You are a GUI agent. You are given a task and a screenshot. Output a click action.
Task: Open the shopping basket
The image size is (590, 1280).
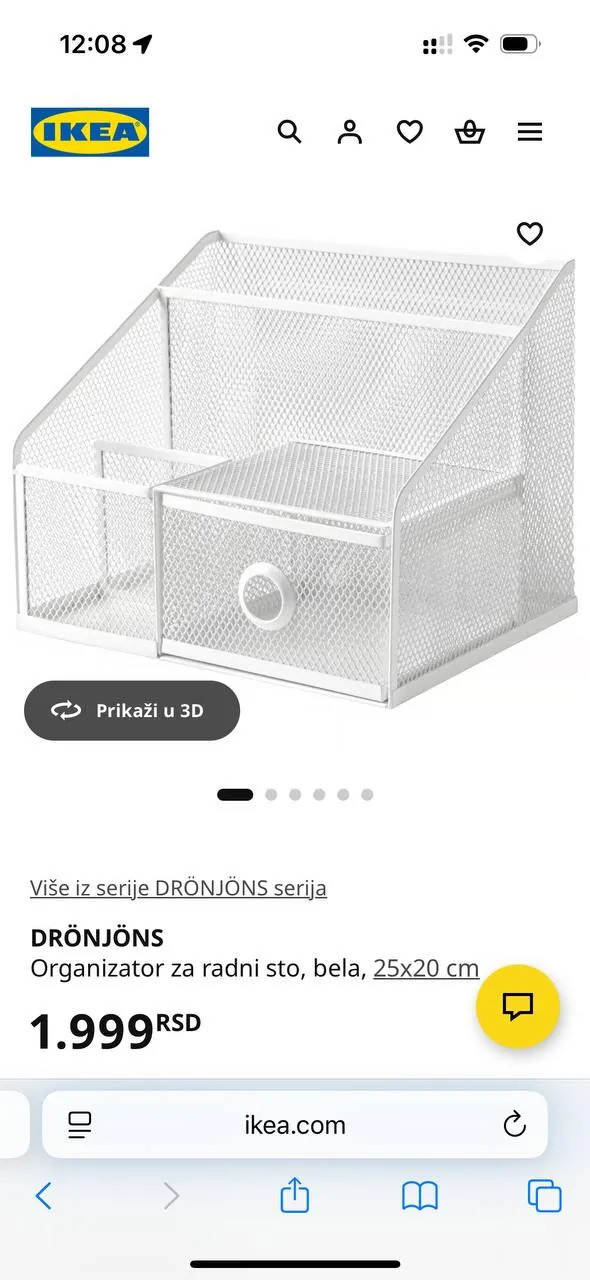point(470,131)
